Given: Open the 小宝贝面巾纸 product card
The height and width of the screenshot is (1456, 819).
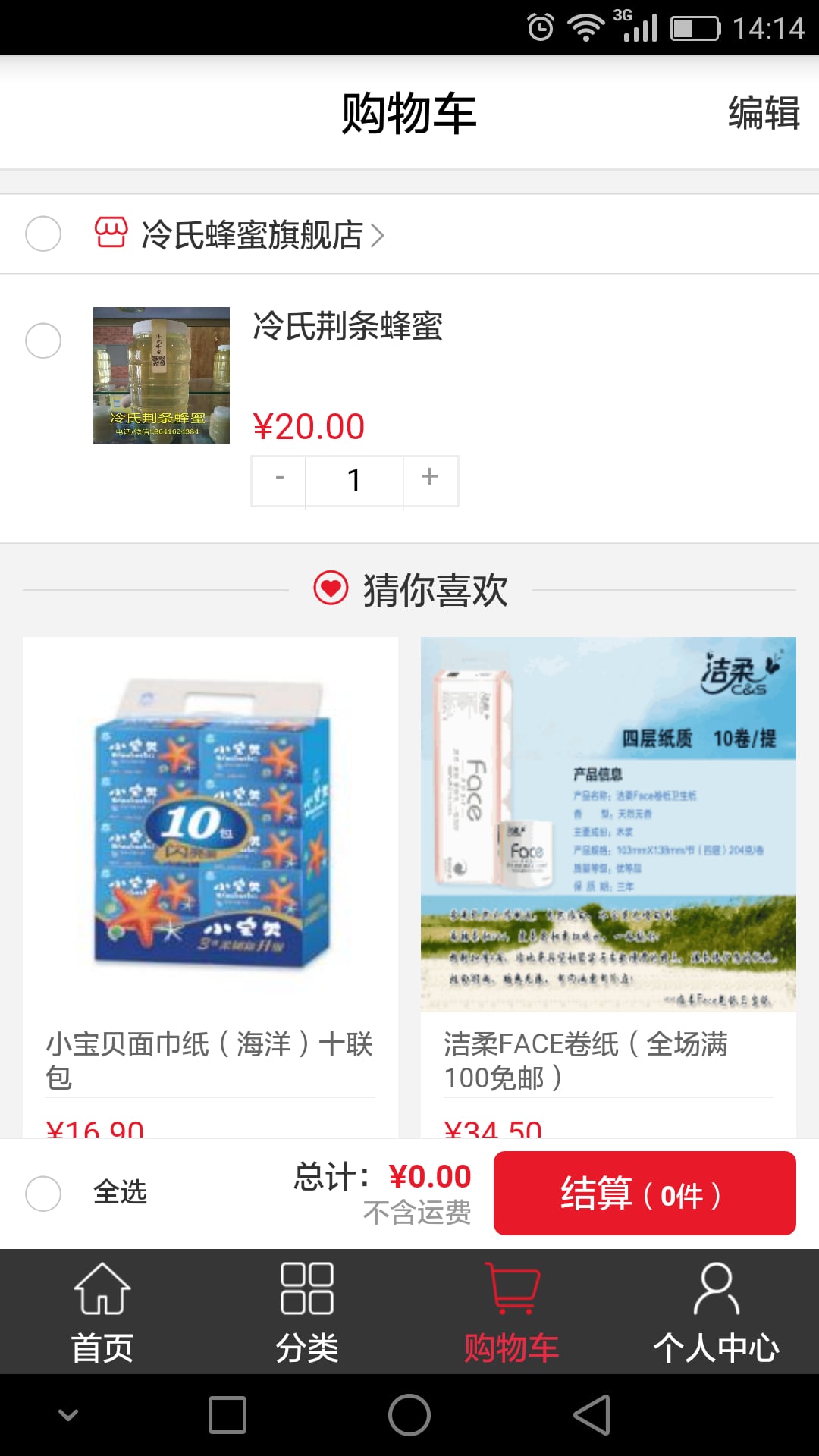Looking at the screenshot, I should click(x=210, y=886).
